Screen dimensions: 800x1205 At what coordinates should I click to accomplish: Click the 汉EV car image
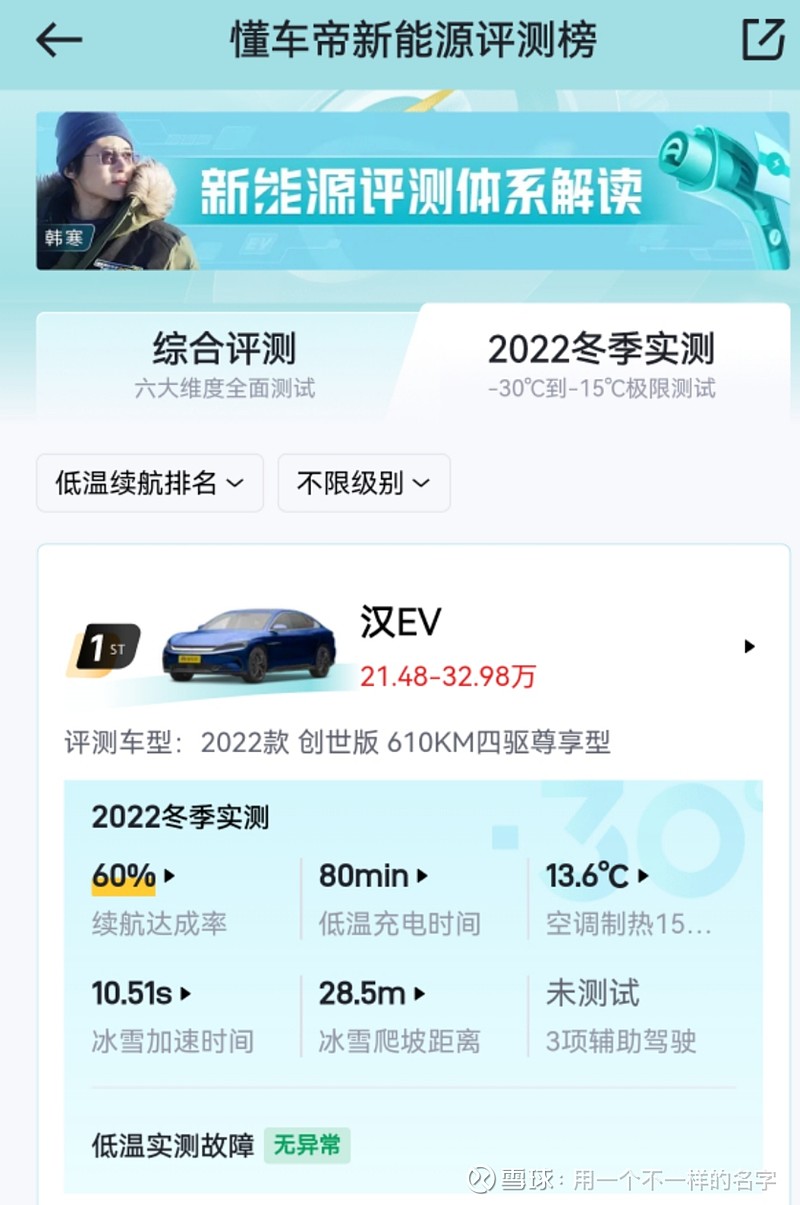245,640
